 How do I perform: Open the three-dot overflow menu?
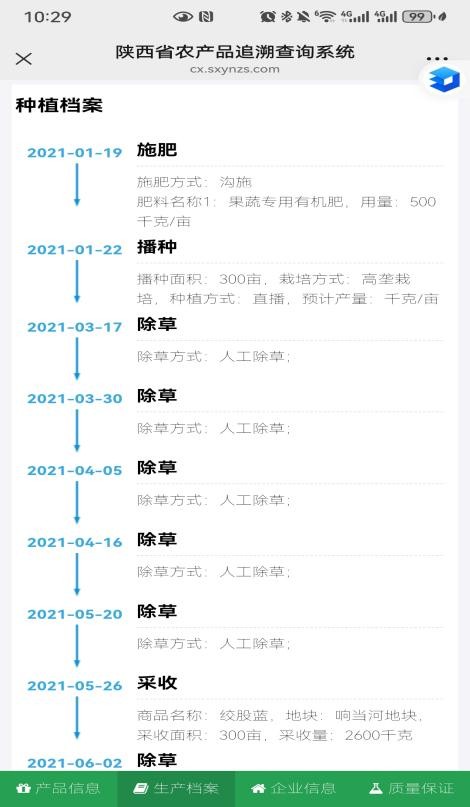[x=437, y=59]
